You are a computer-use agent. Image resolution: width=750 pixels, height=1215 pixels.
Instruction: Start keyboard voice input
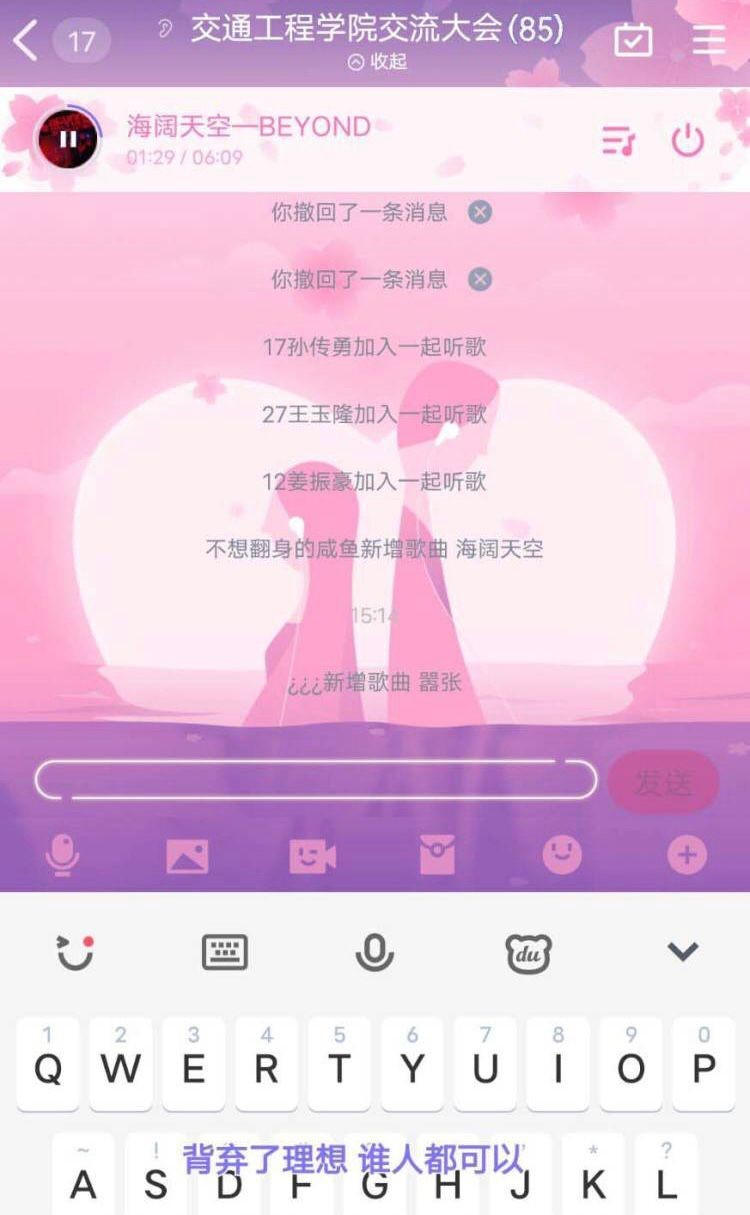click(375, 952)
